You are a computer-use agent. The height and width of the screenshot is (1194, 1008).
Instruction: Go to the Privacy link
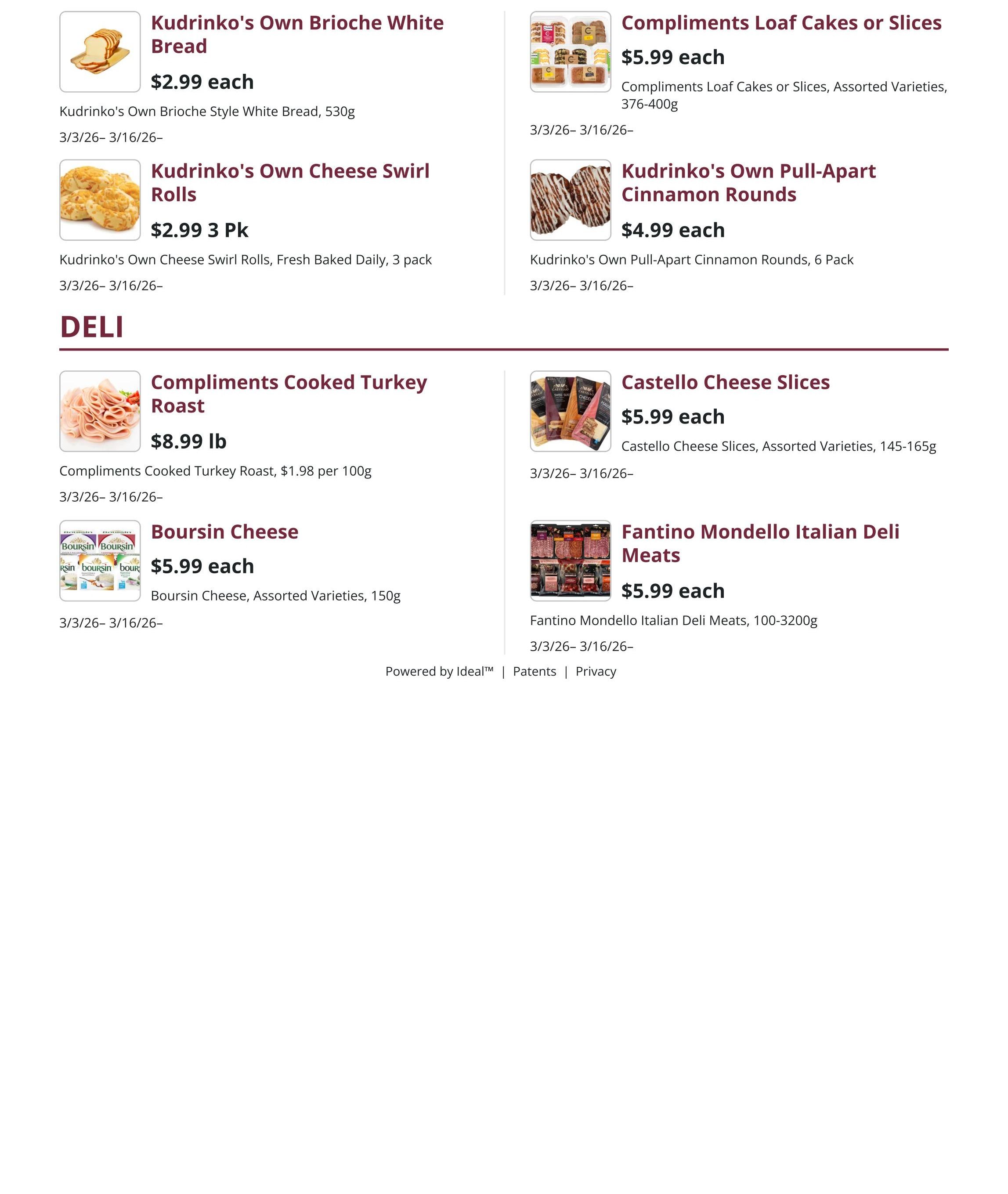(596, 672)
